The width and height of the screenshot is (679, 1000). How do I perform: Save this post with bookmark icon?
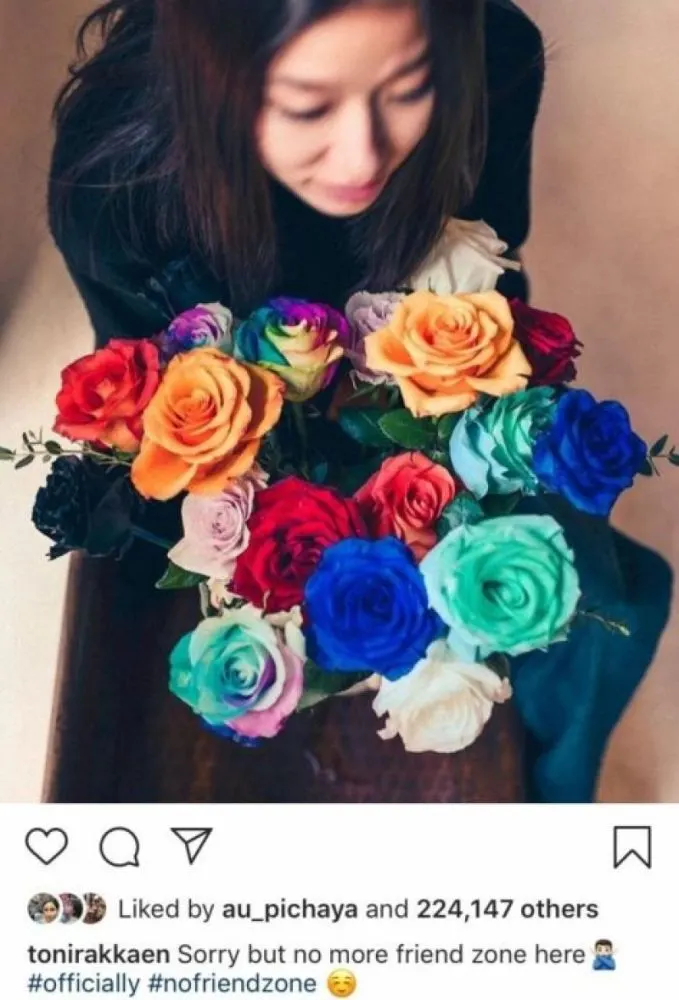(x=631, y=847)
